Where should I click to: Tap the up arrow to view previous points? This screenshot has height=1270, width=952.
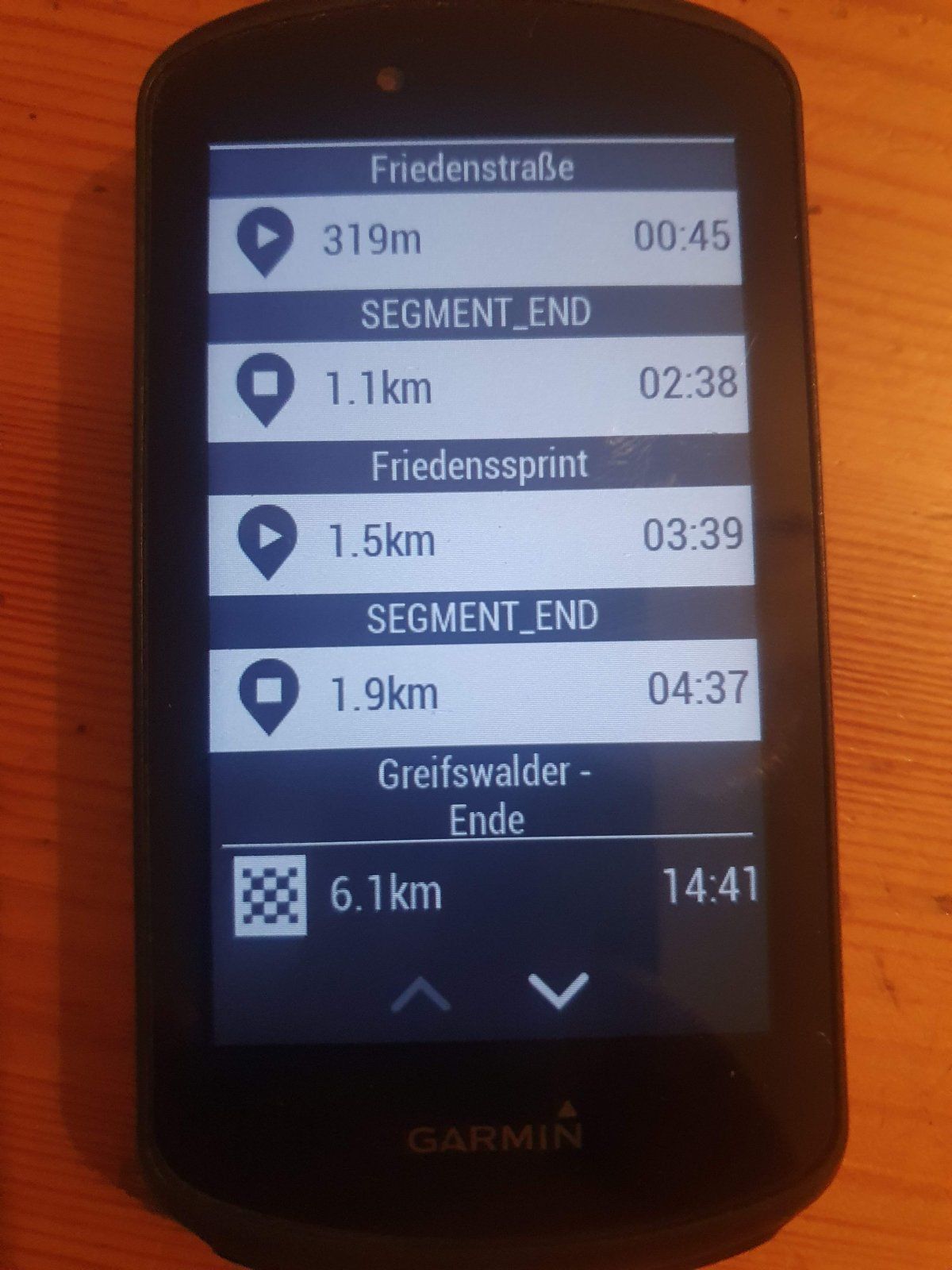(421, 995)
